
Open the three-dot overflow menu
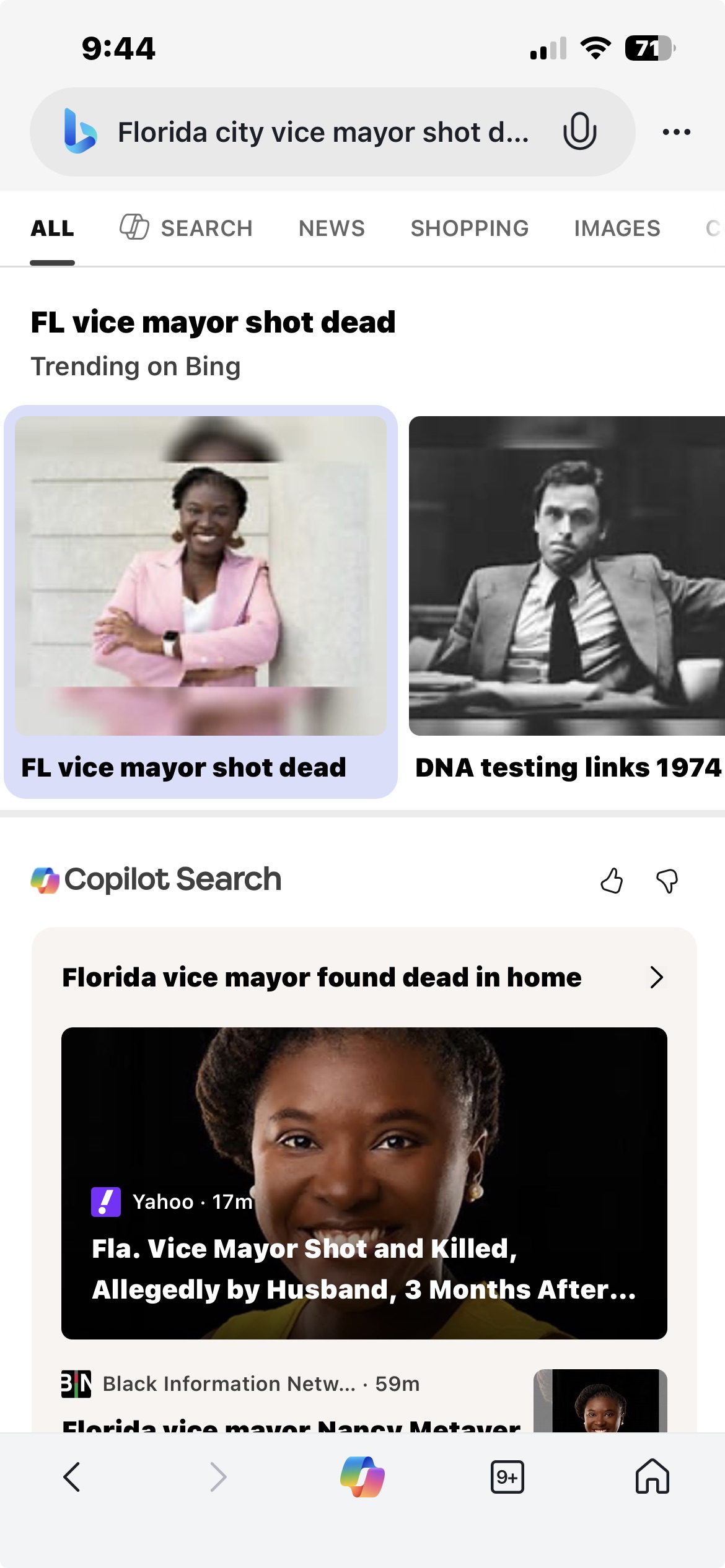(x=676, y=132)
